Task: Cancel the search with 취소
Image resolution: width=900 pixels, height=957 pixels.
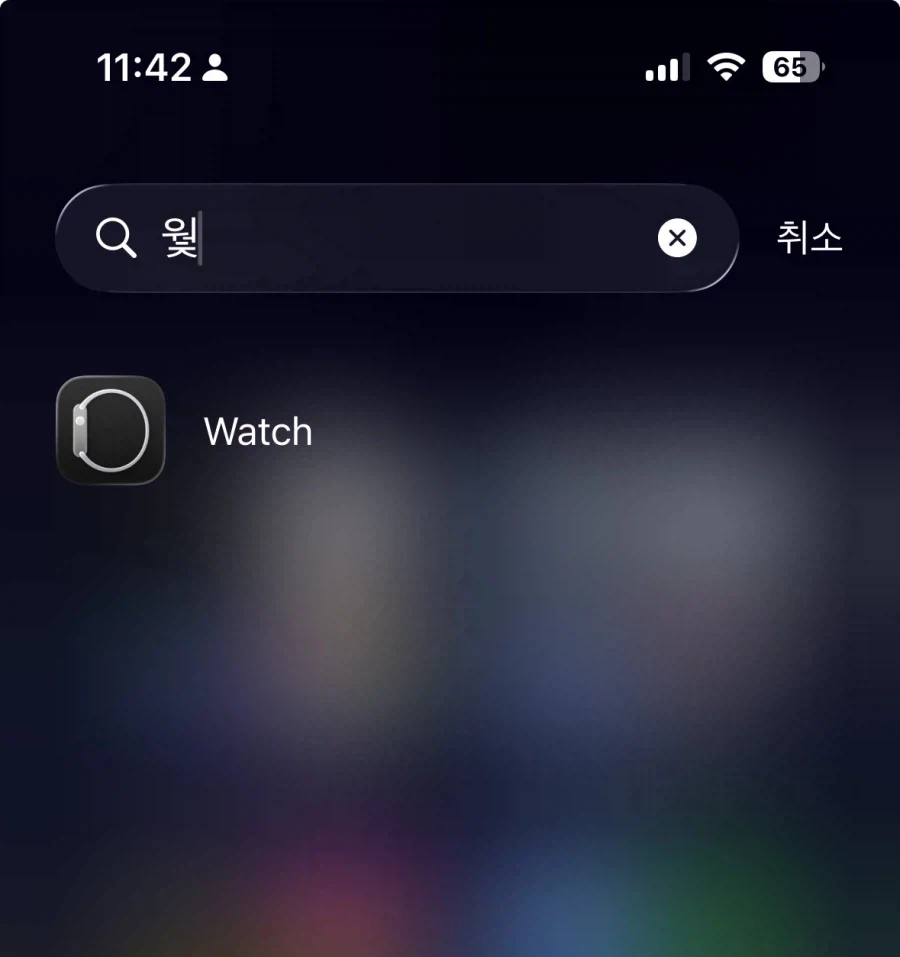Action: click(x=809, y=238)
